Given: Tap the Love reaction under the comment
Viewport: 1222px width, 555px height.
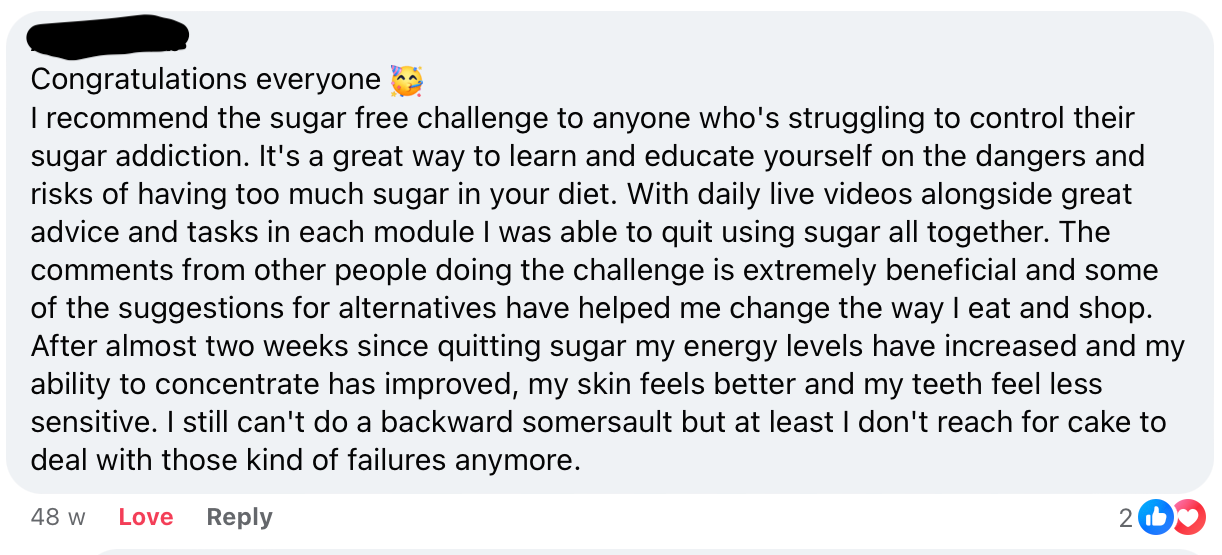Looking at the screenshot, I should click(x=145, y=517).
